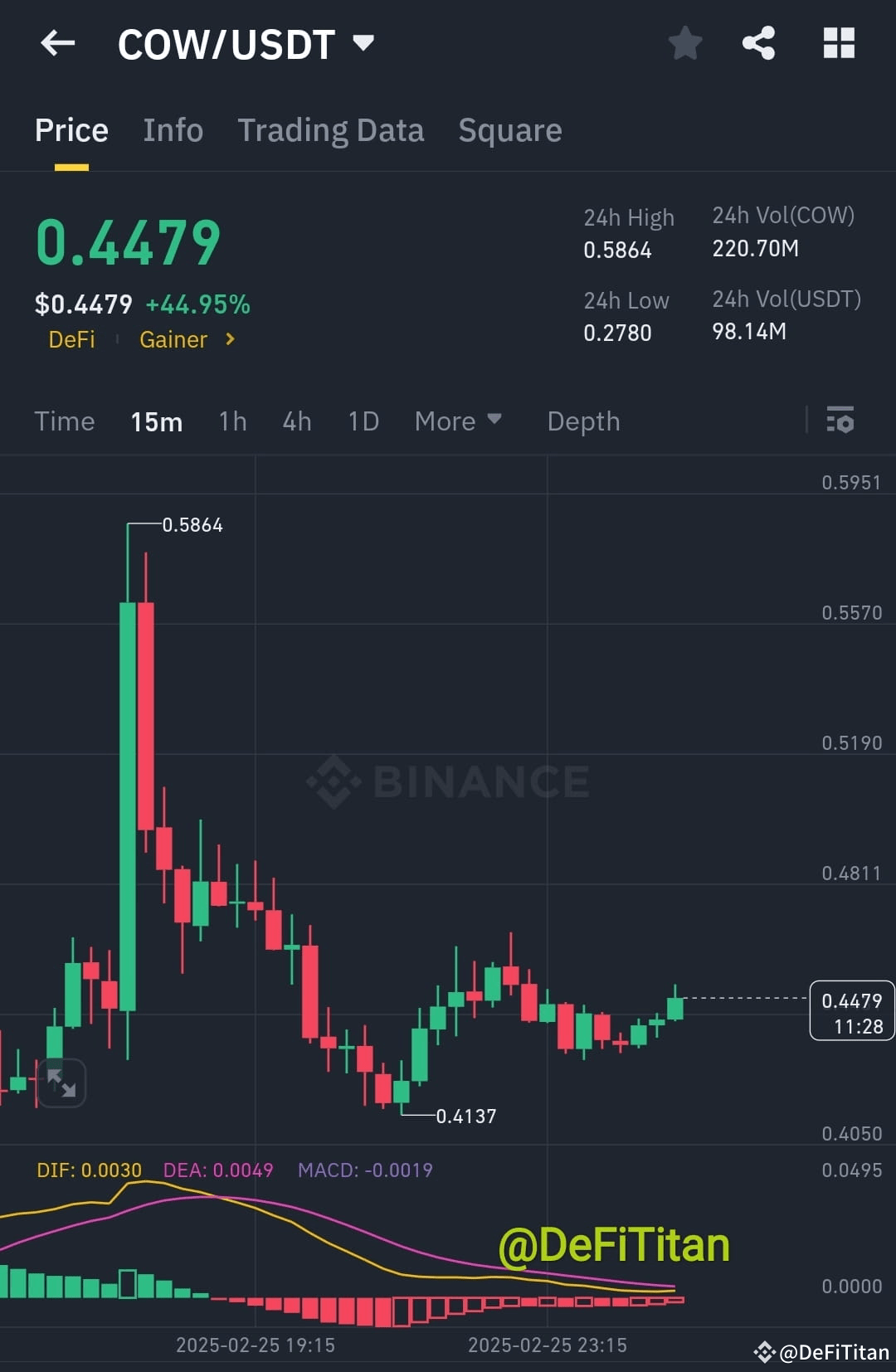This screenshot has height=1372, width=896.
Task: Expand the More interval dropdown
Action: pyautogui.click(x=458, y=421)
